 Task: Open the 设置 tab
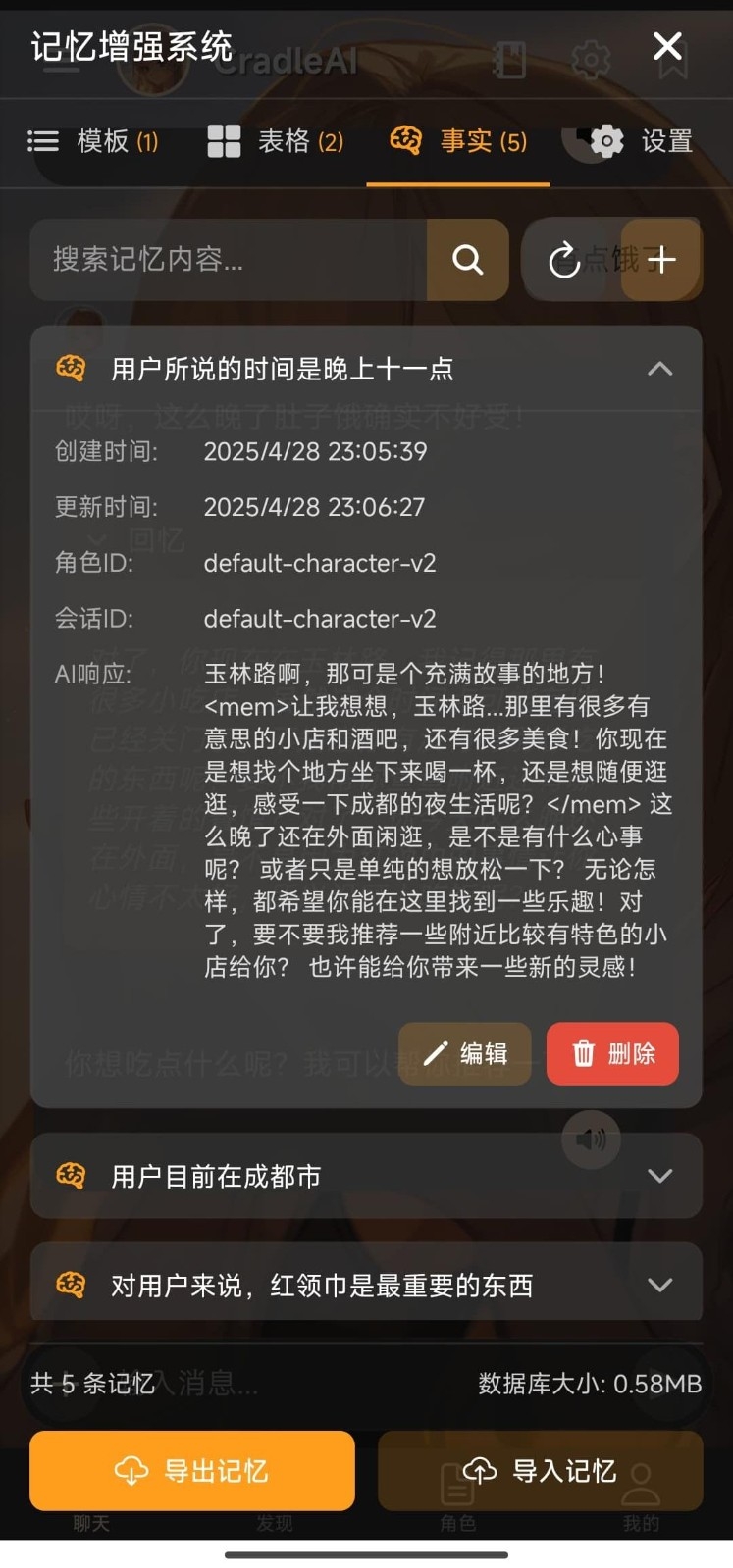pyautogui.click(x=643, y=141)
